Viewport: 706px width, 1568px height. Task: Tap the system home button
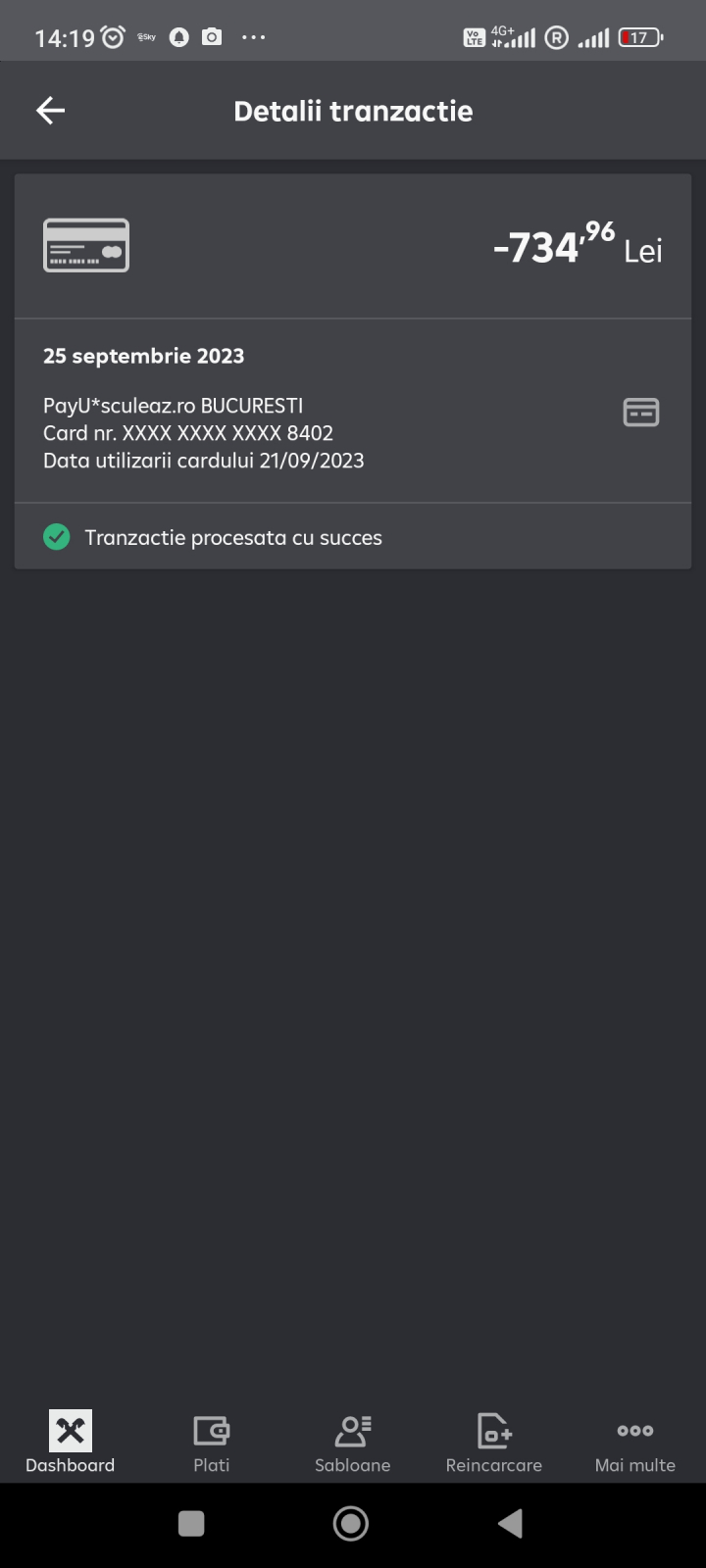click(351, 1523)
